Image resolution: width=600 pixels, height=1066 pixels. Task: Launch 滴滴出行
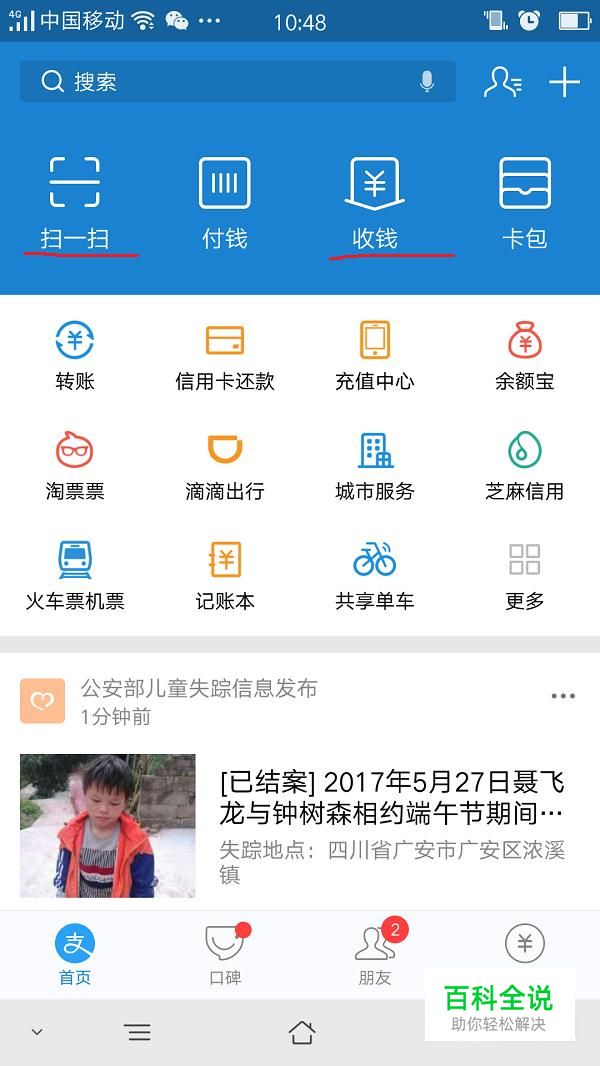click(x=225, y=466)
